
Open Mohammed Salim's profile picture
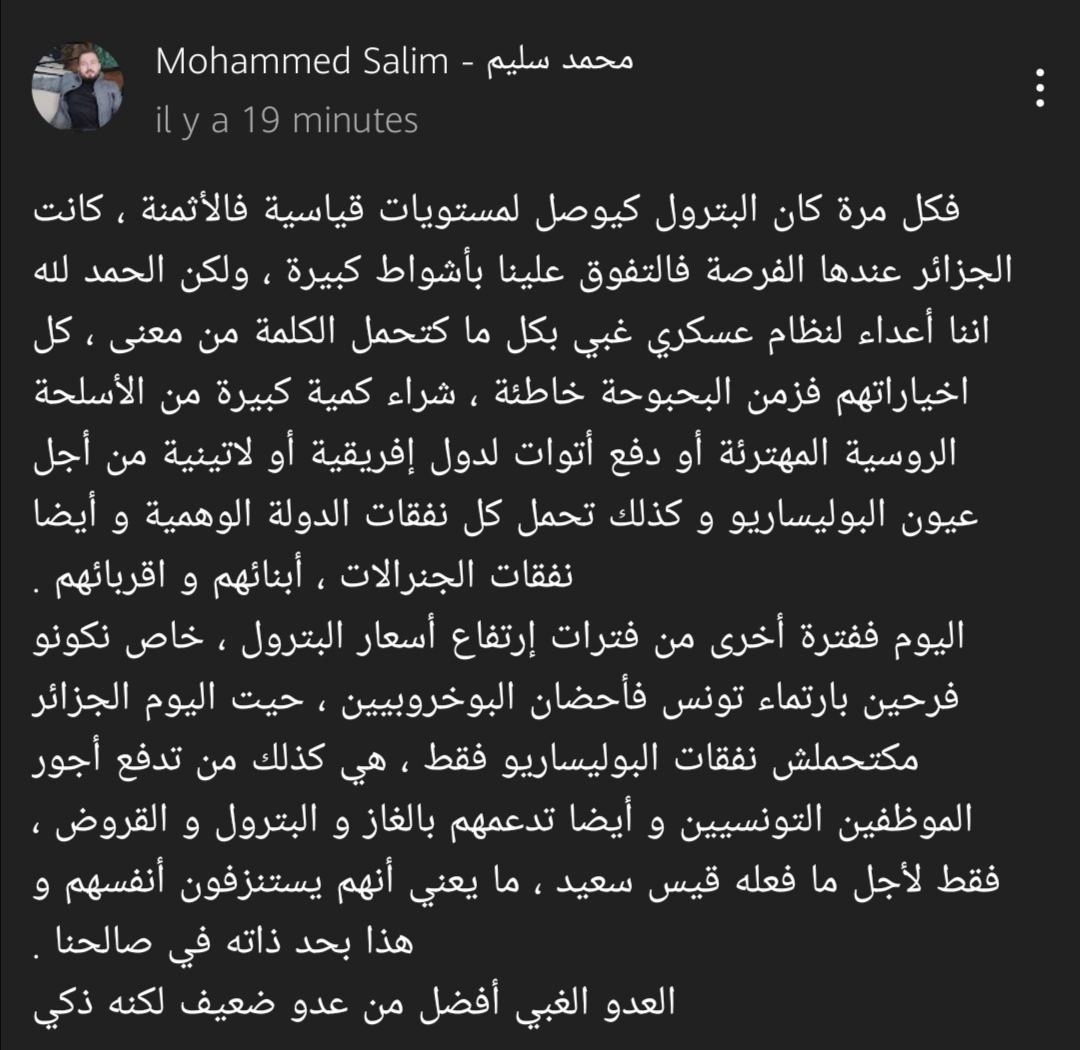pyautogui.click(x=79, y=88)
